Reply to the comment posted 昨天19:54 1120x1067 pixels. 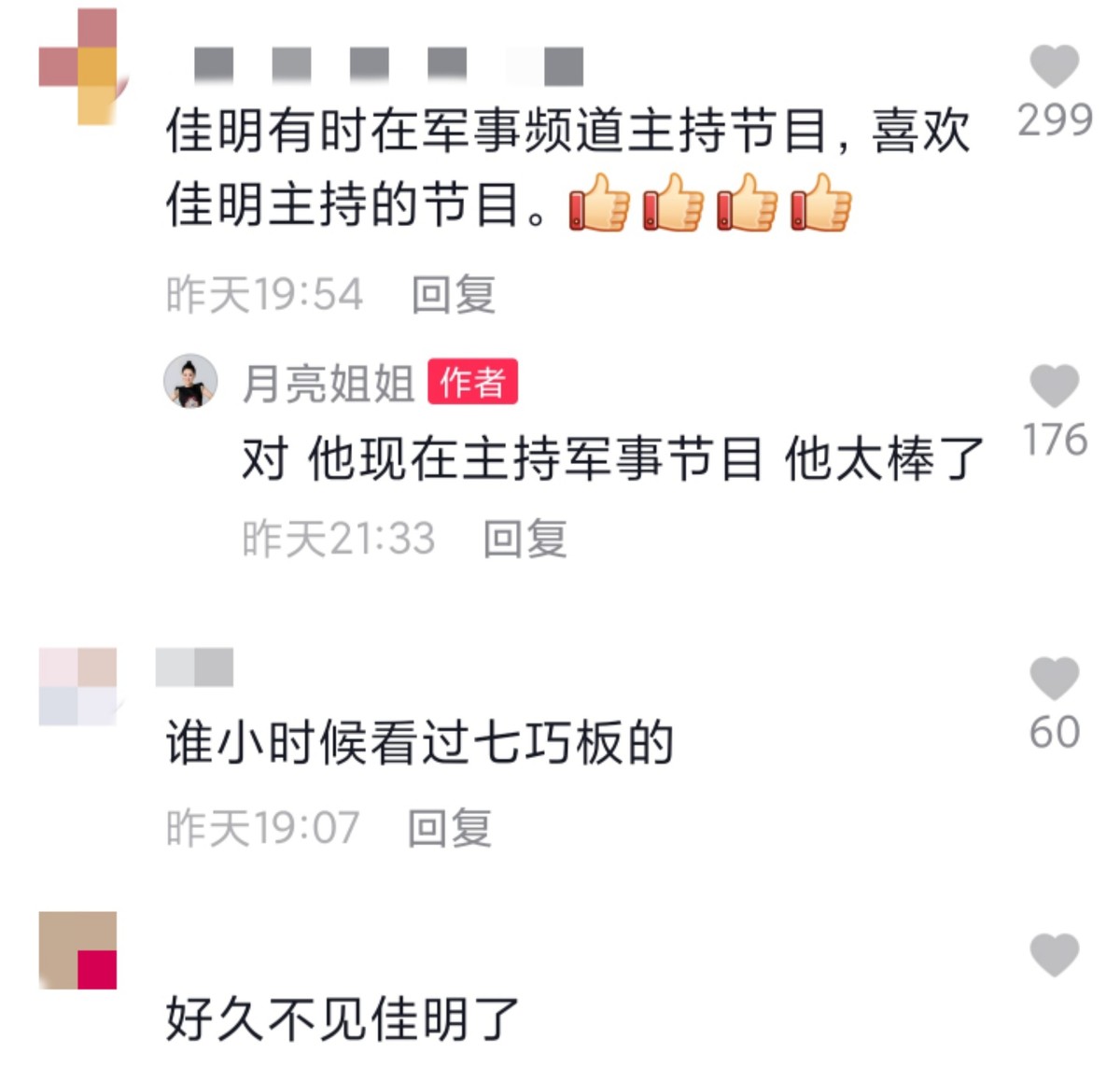(454, 295)
